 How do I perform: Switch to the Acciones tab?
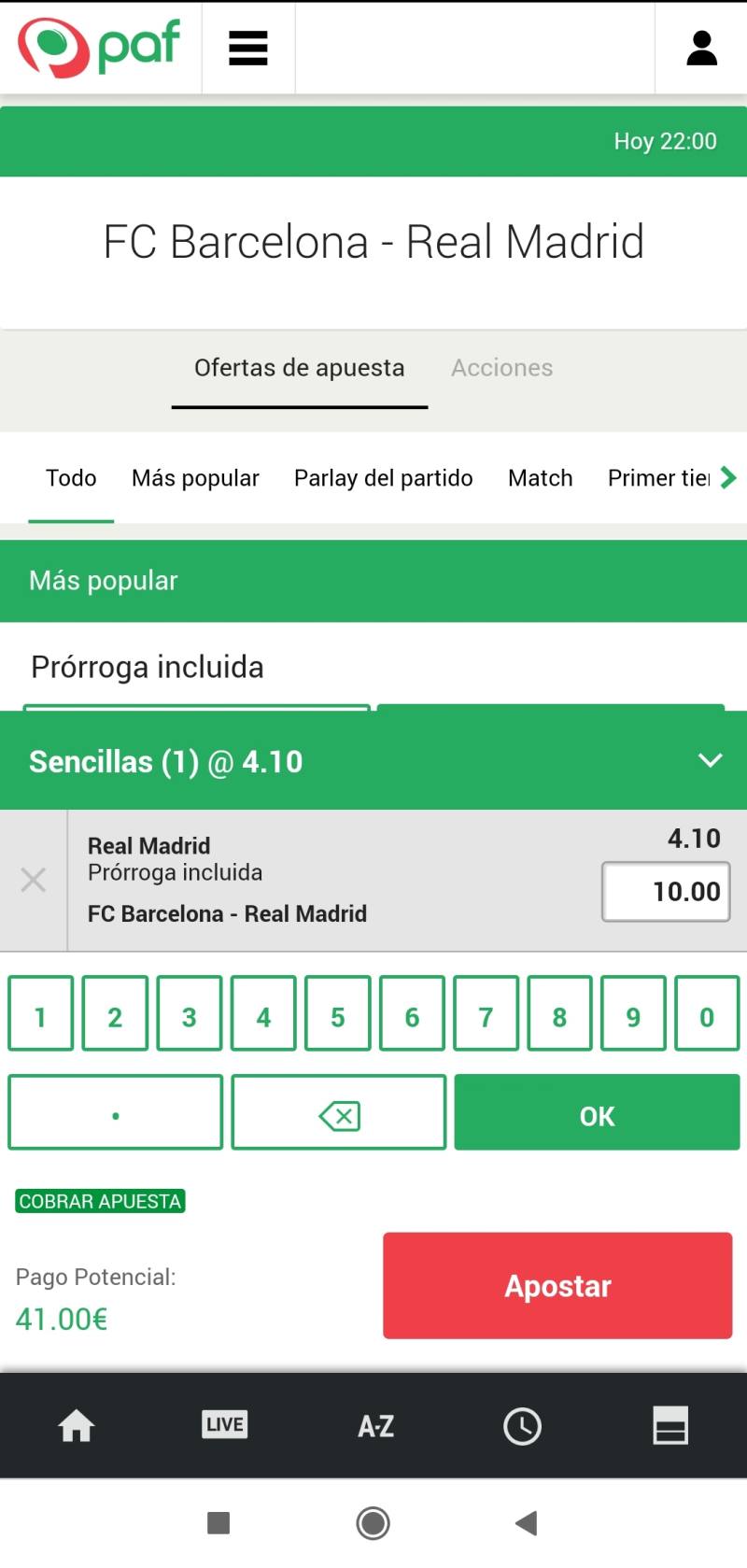(x=501, y=368)
